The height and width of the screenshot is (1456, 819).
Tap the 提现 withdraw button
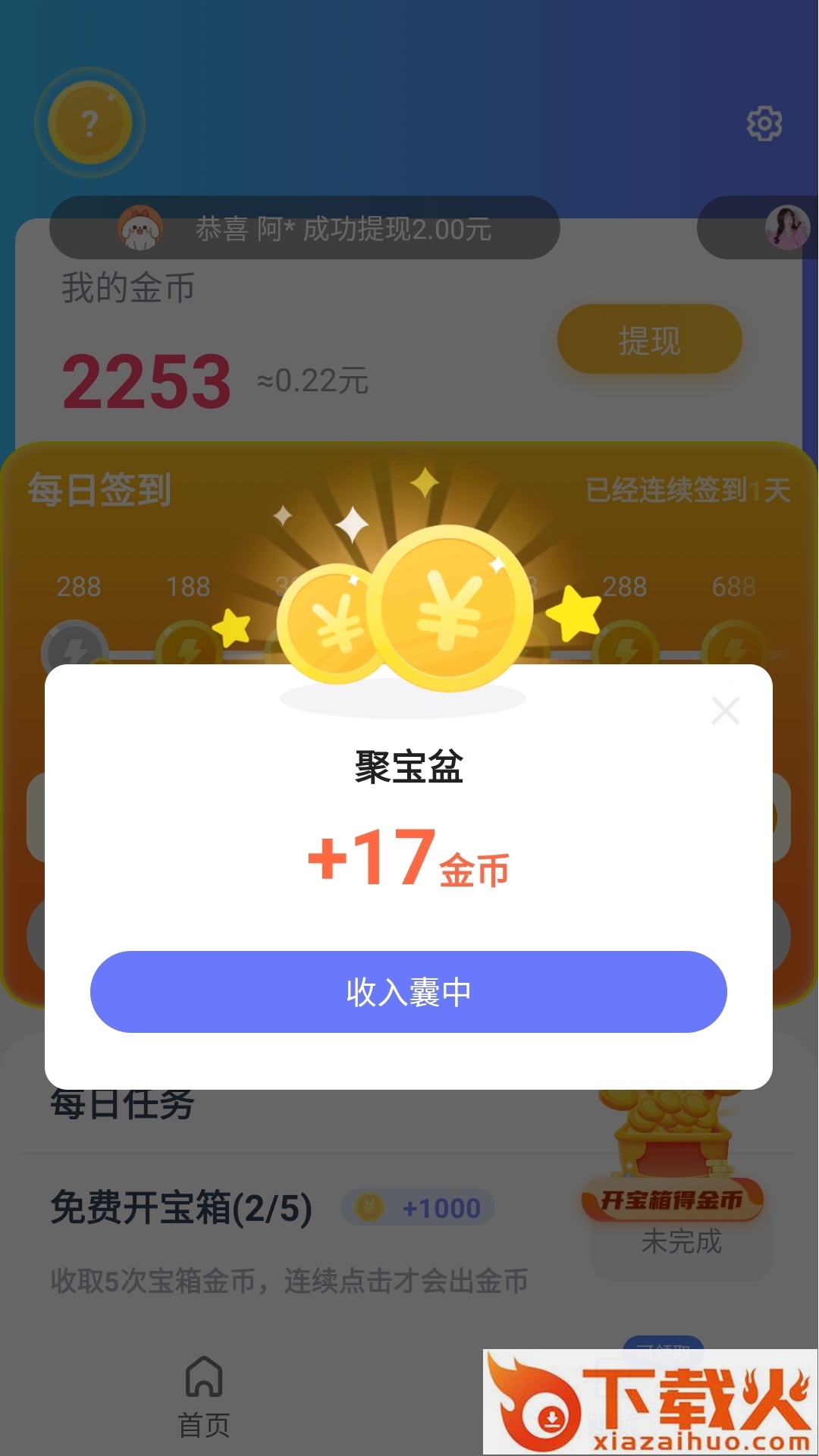[x=649, y=340]
